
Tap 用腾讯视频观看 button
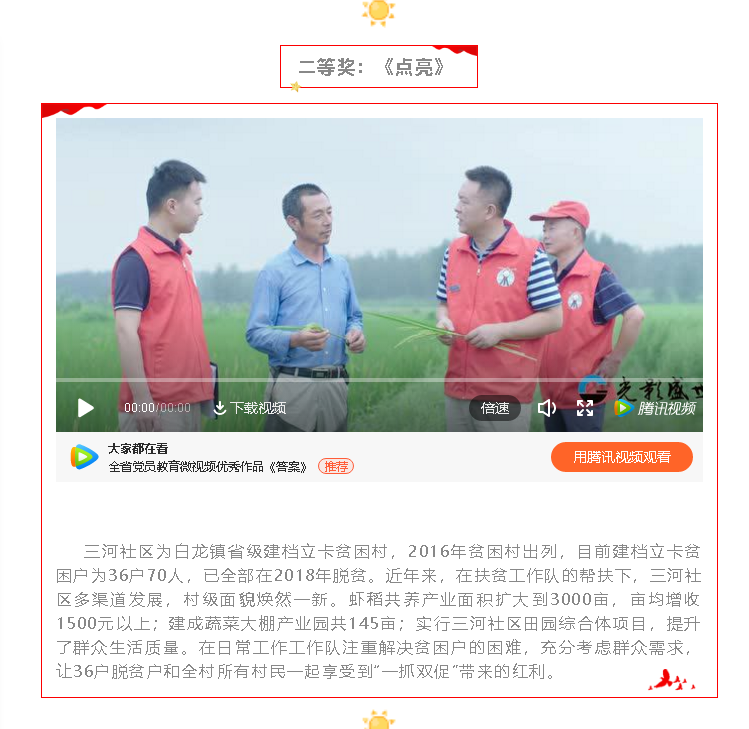621,457
